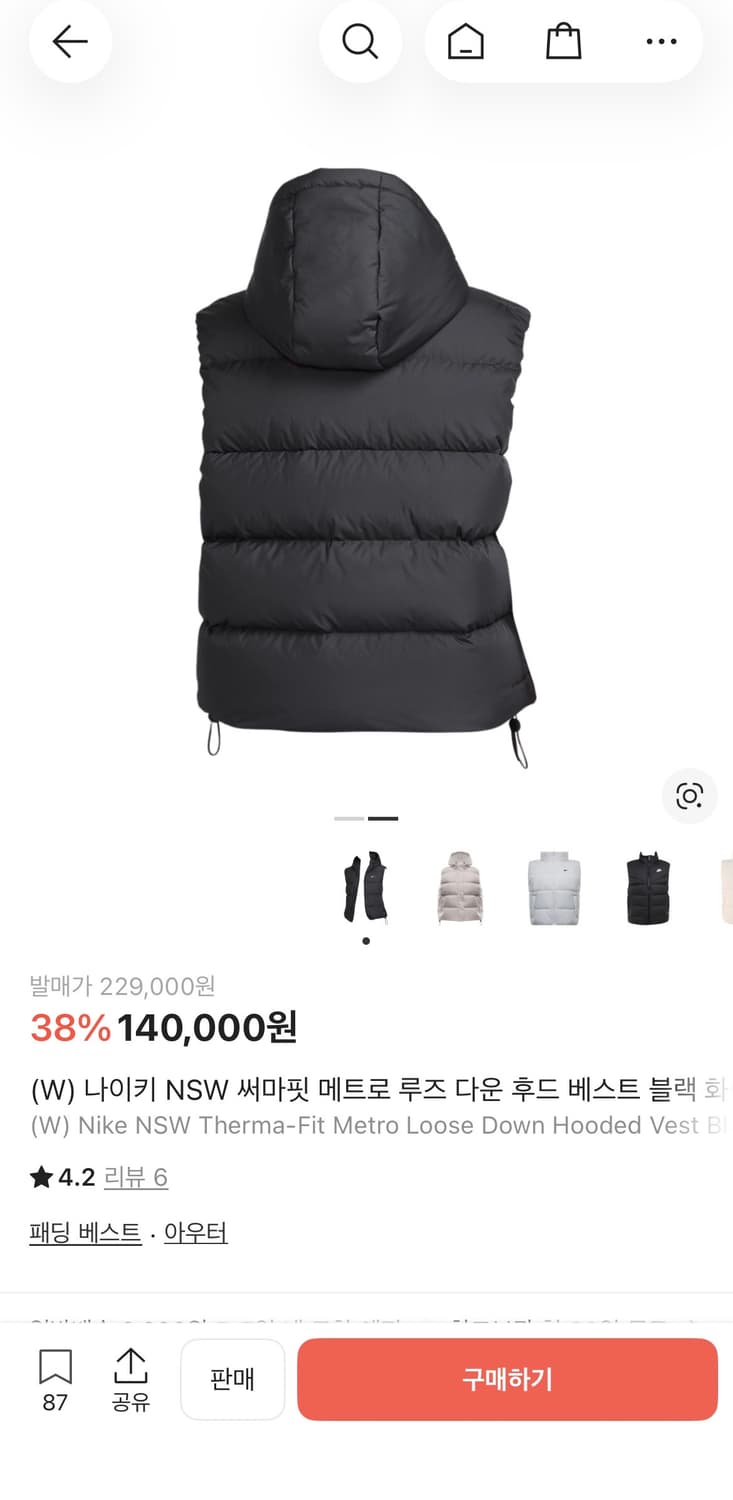Open the more options menu
The width and height of the screenshot is (733, 1500).
click(660, 41)
